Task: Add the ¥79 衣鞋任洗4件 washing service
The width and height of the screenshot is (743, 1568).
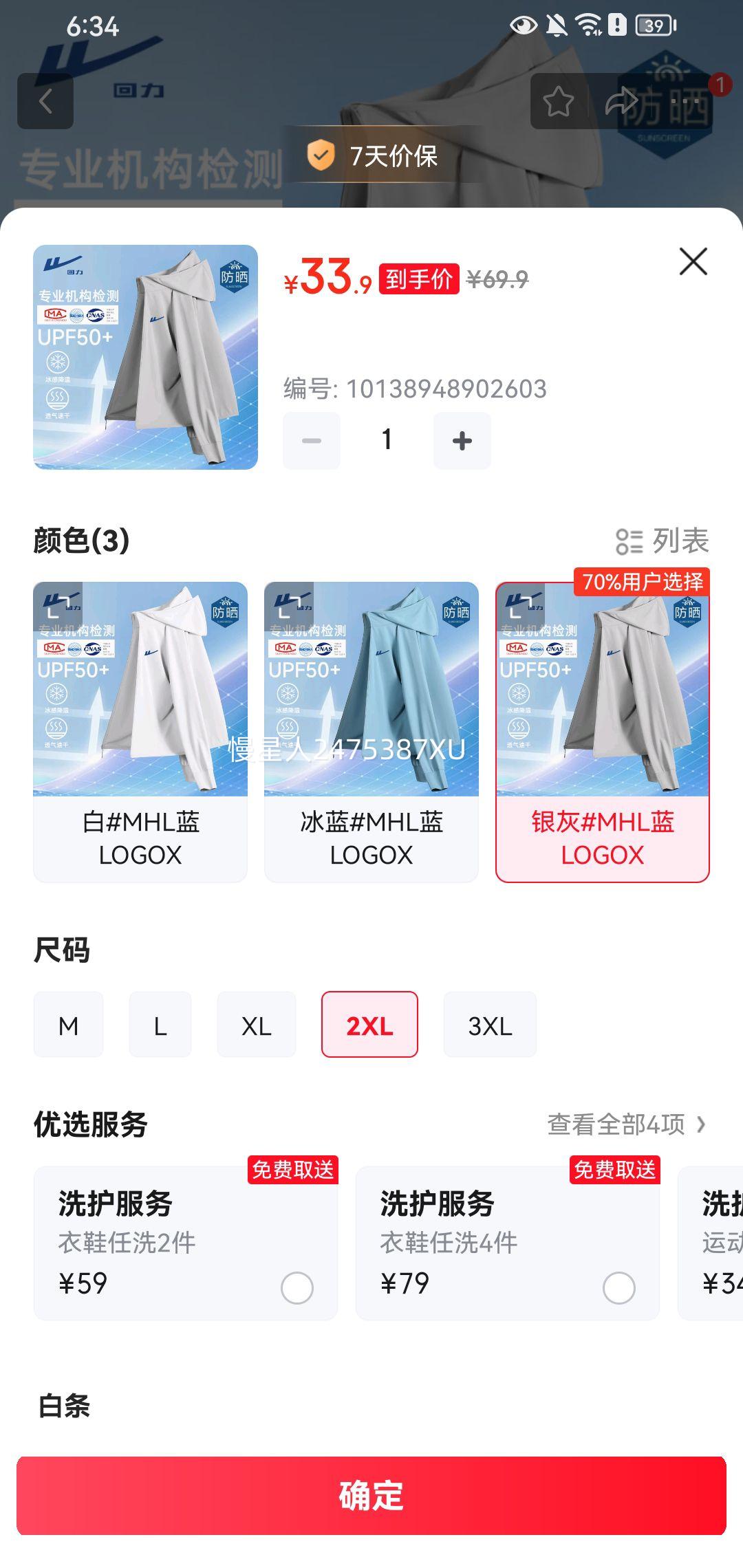Action: pyautogui.click(x=508, y=1243)
